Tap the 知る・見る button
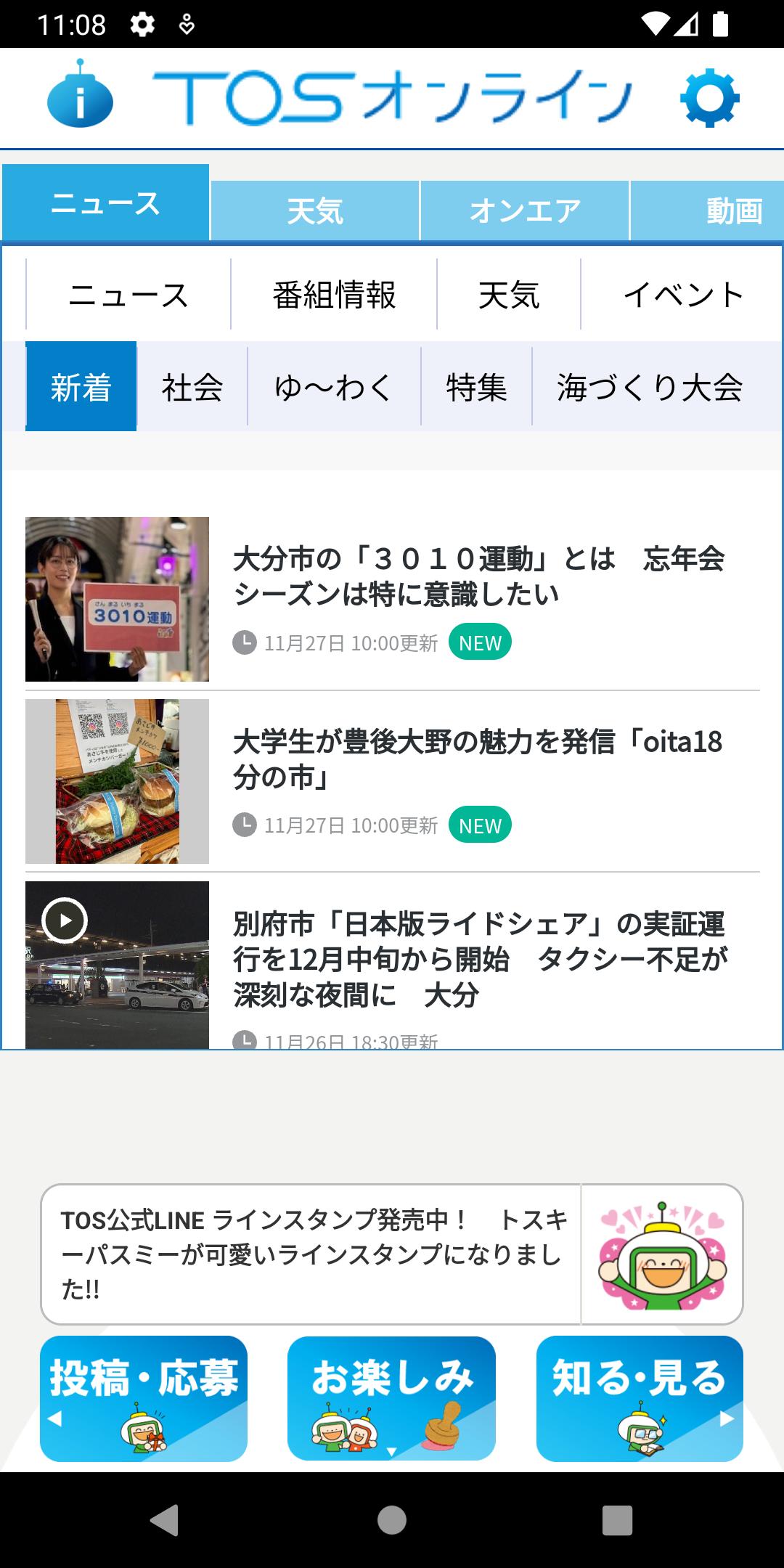This screenshot has width=784, height=1568. point(640,1398)
